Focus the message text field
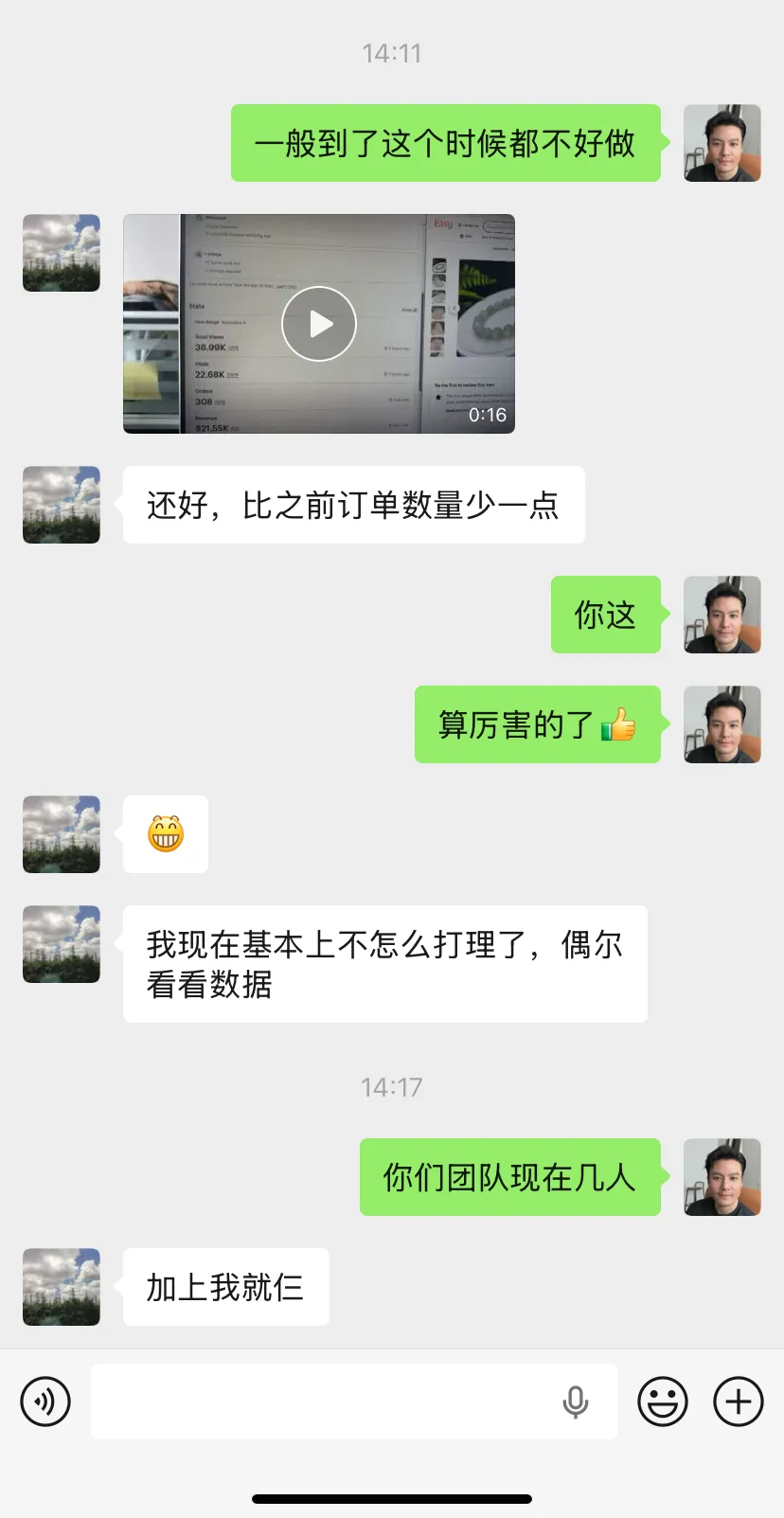 322,1402
